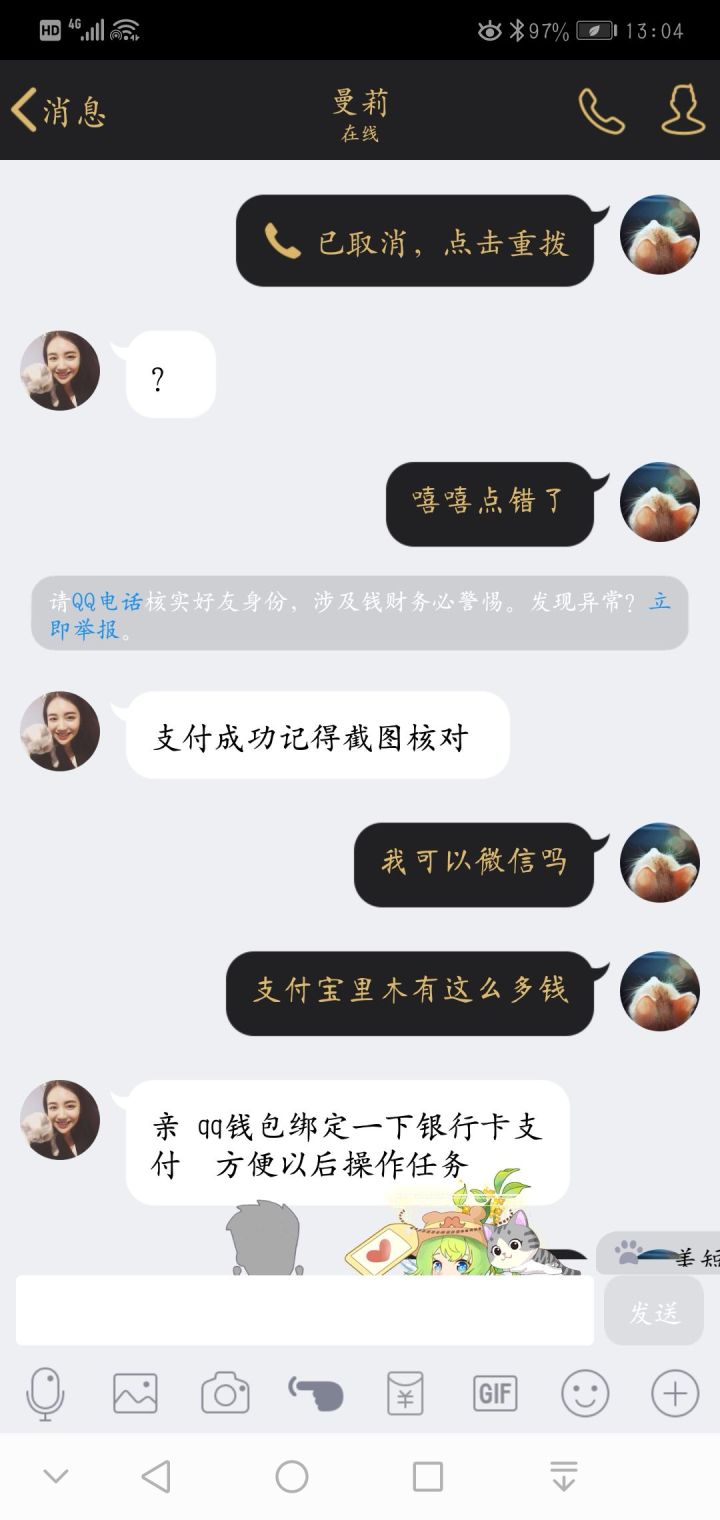
Task: Start a voice call with 曼莉
Action: [x=601, y=110]
